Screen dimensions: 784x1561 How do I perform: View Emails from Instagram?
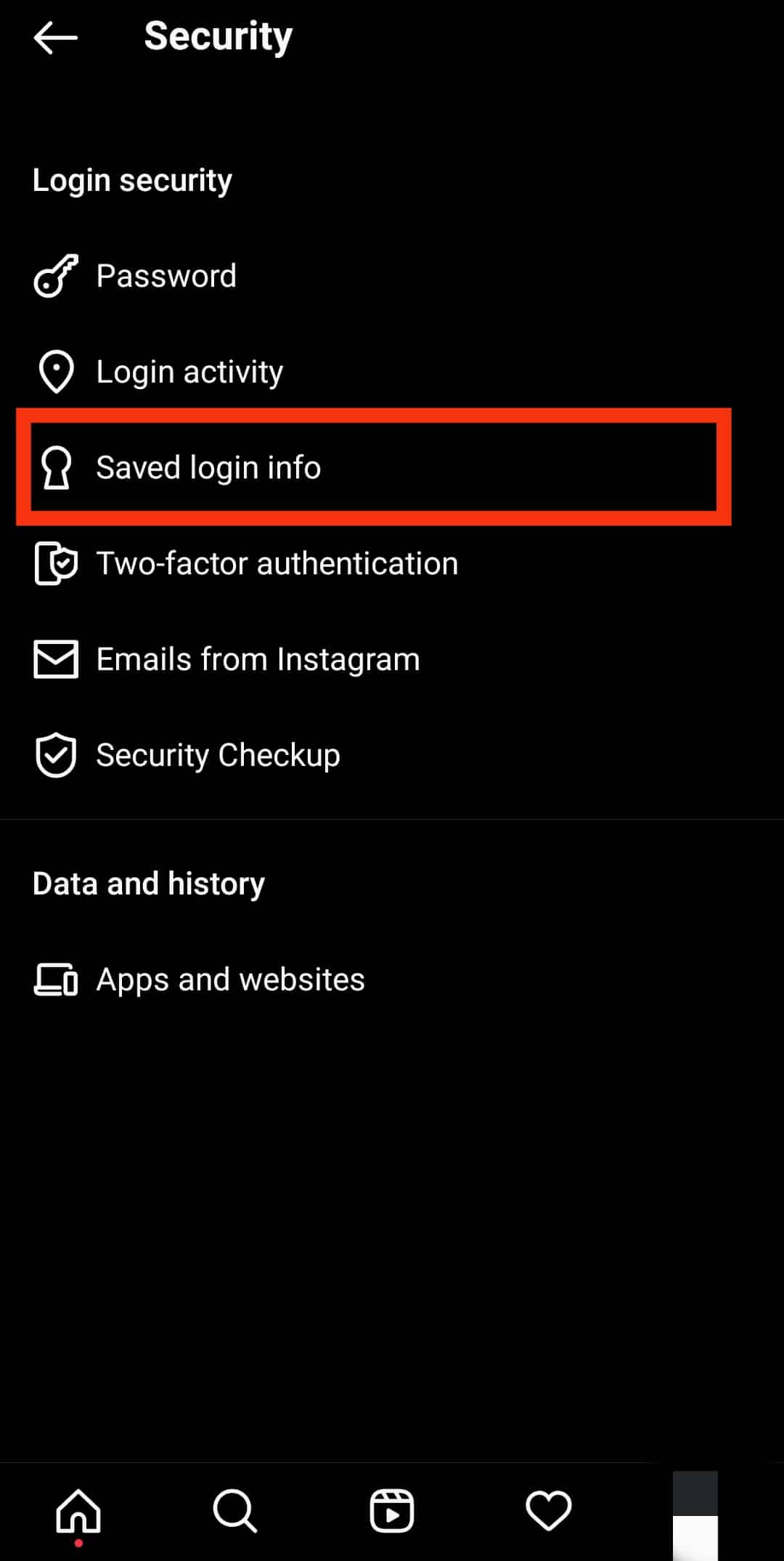pyautogui.click(x=392, y=659)
